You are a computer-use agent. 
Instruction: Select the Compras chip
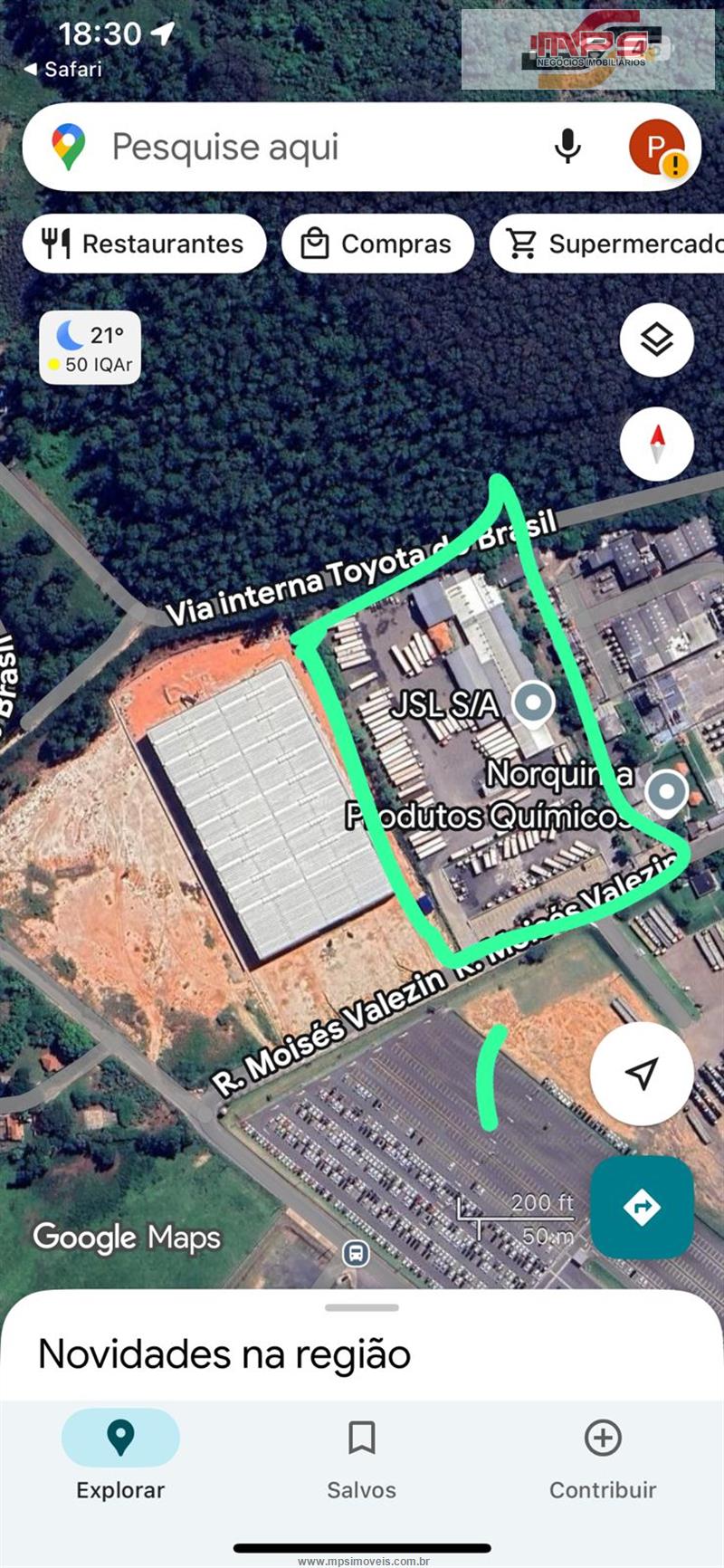[x=377, y=244]
